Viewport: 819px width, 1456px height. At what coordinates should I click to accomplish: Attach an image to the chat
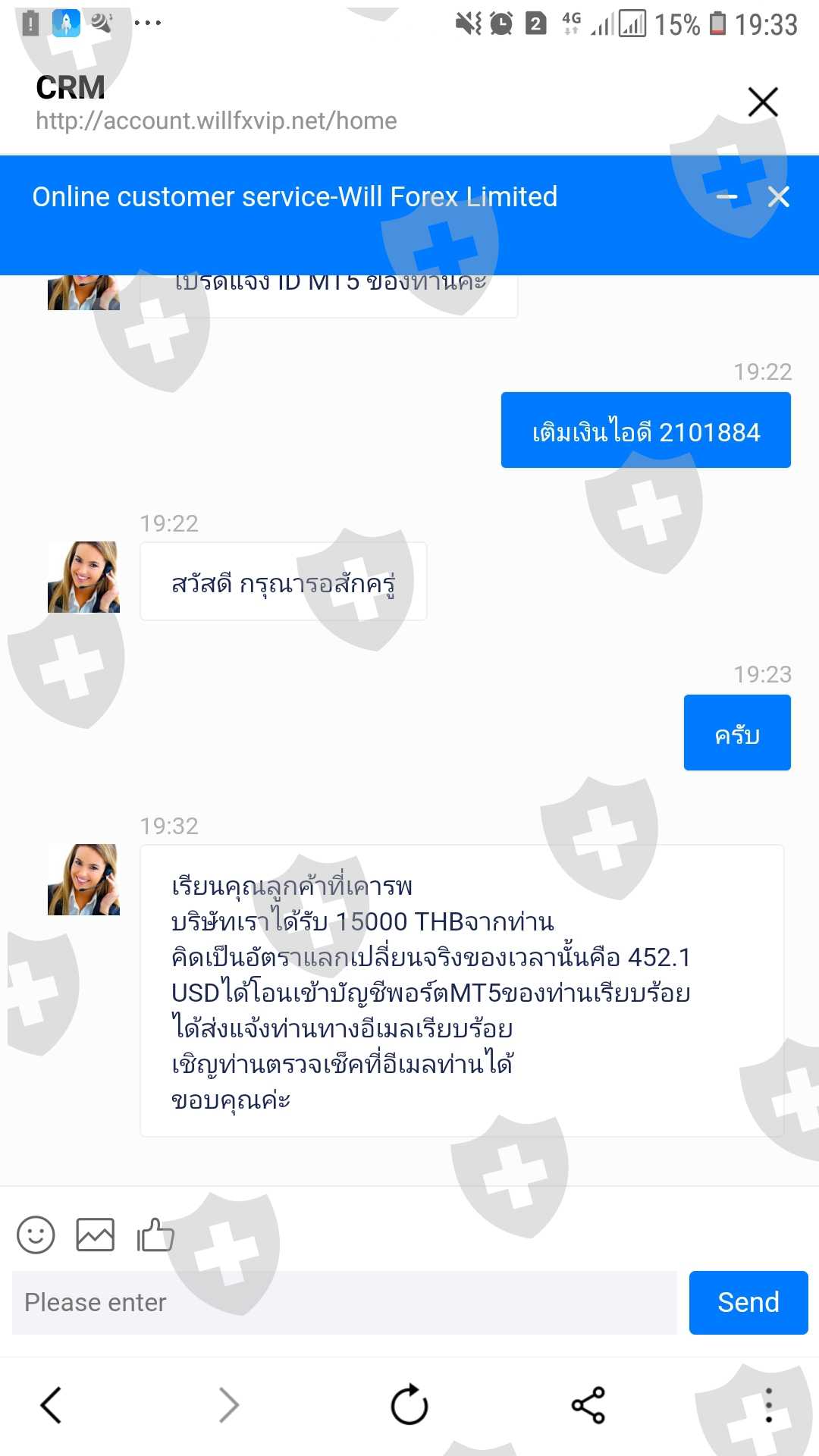(96, 1235)
